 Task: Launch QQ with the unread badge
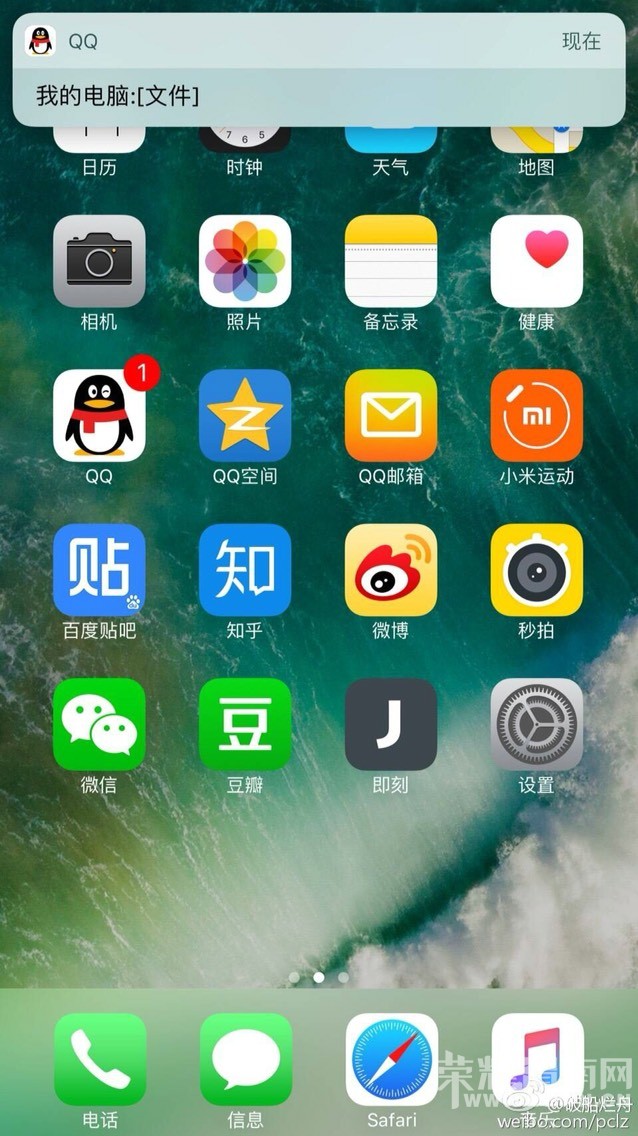coord(99,416)
